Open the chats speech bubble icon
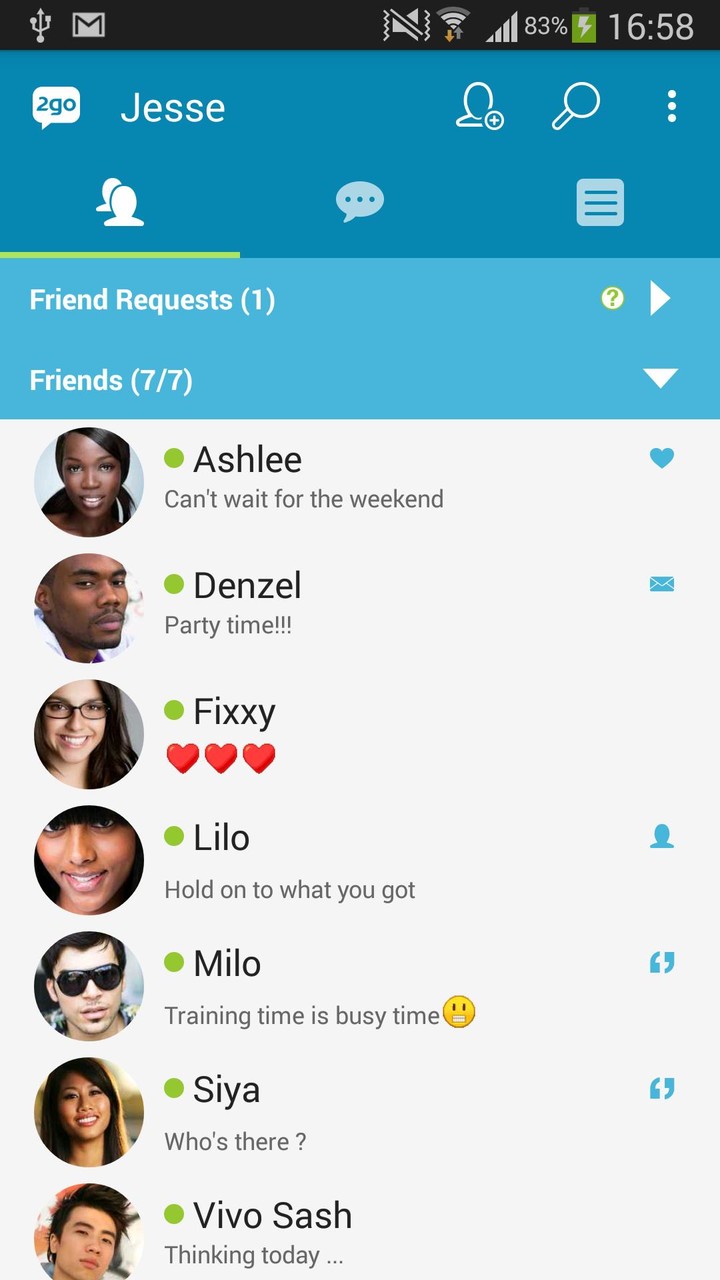The image size is (720, 1280). pyautogui.click(x=360, y=201)
